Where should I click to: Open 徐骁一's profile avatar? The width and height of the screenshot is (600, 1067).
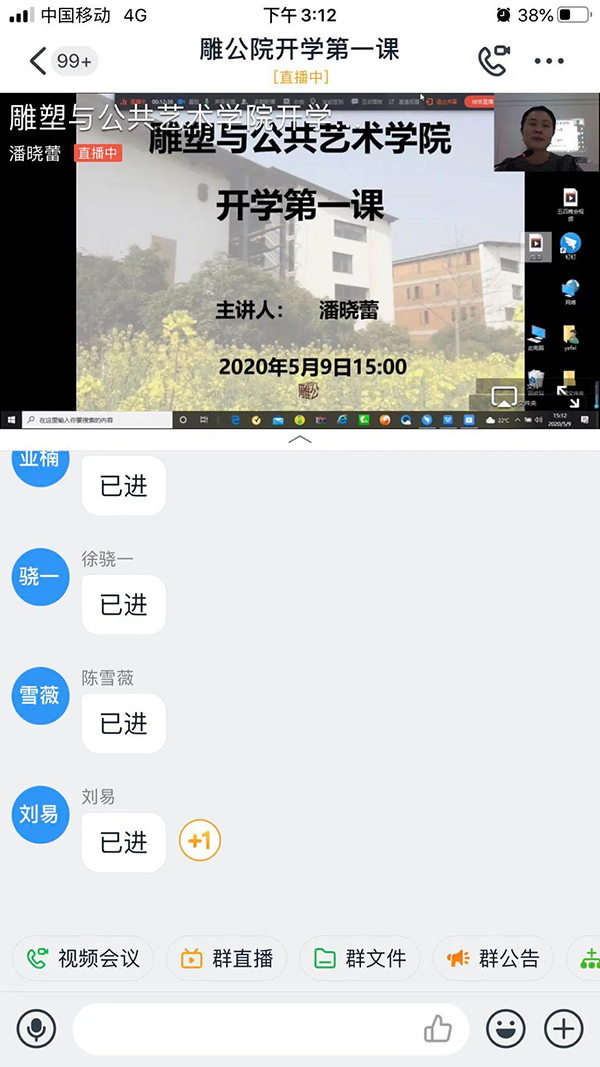[40, 577]
